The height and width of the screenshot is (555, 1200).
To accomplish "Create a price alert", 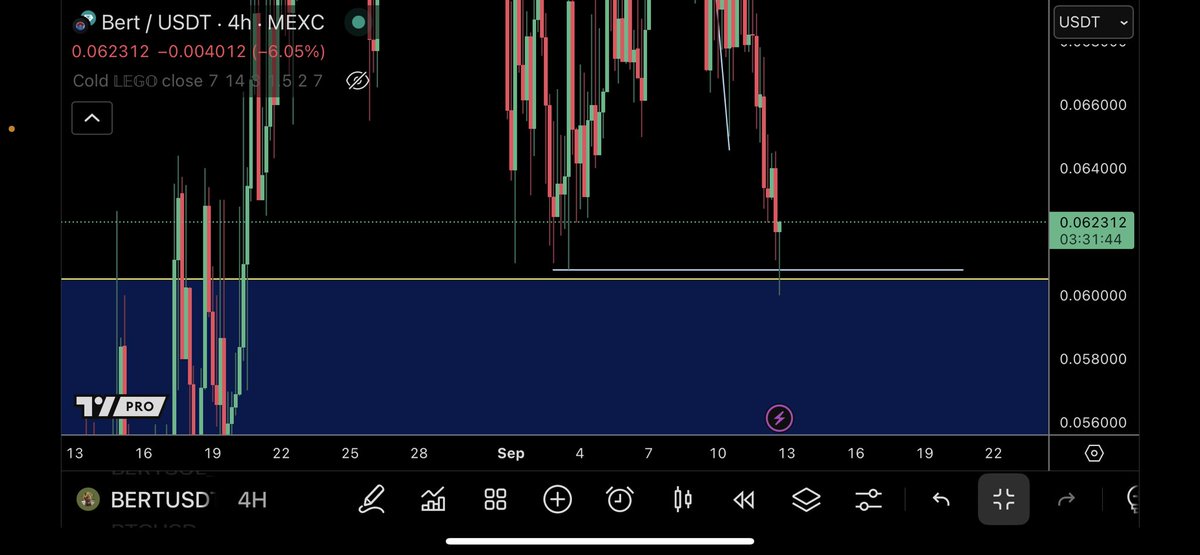I will click(620, 499).
